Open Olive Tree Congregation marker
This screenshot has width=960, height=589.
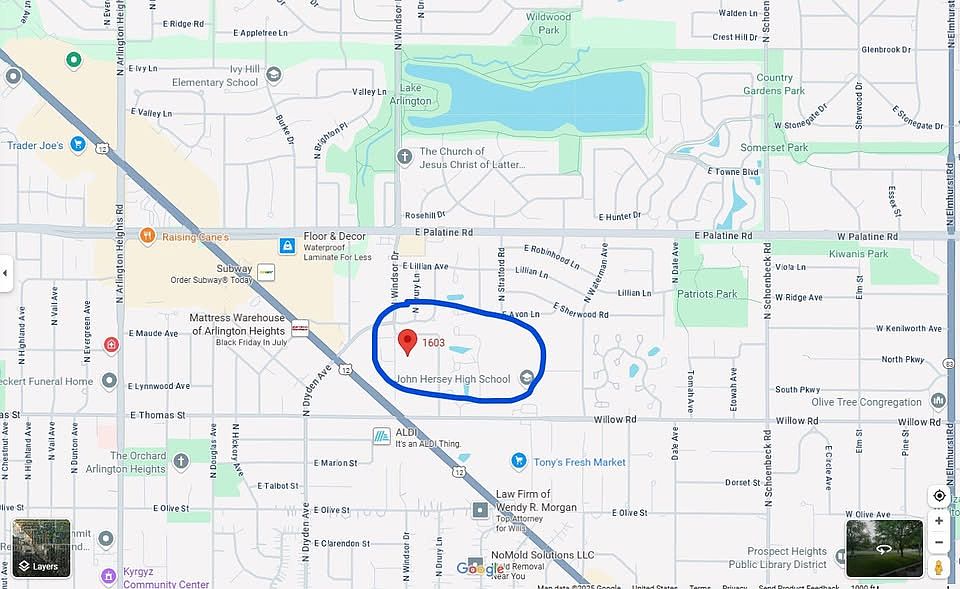[x=937, y=401]
